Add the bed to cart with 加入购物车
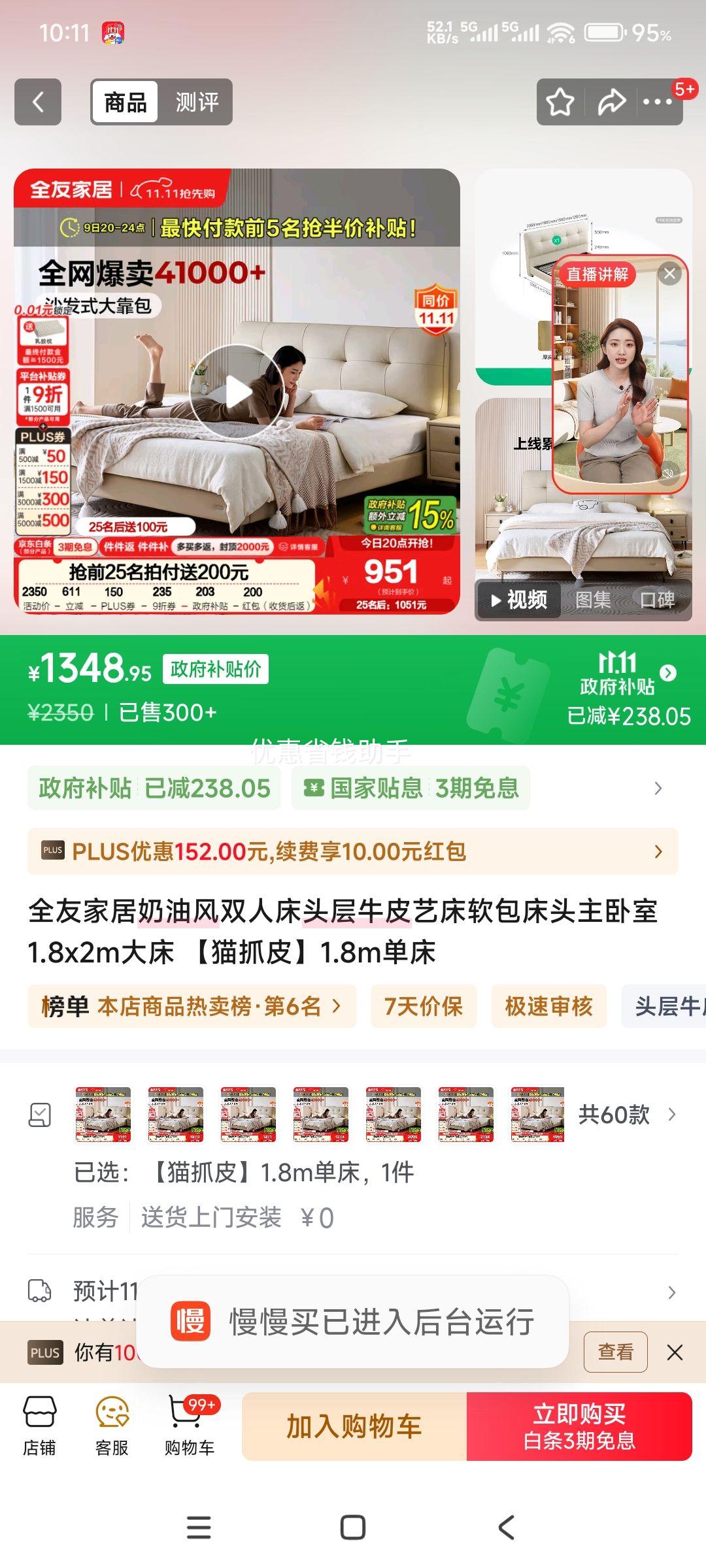The width and height of the screenshot is (706, 1568). pos(354,1426)
